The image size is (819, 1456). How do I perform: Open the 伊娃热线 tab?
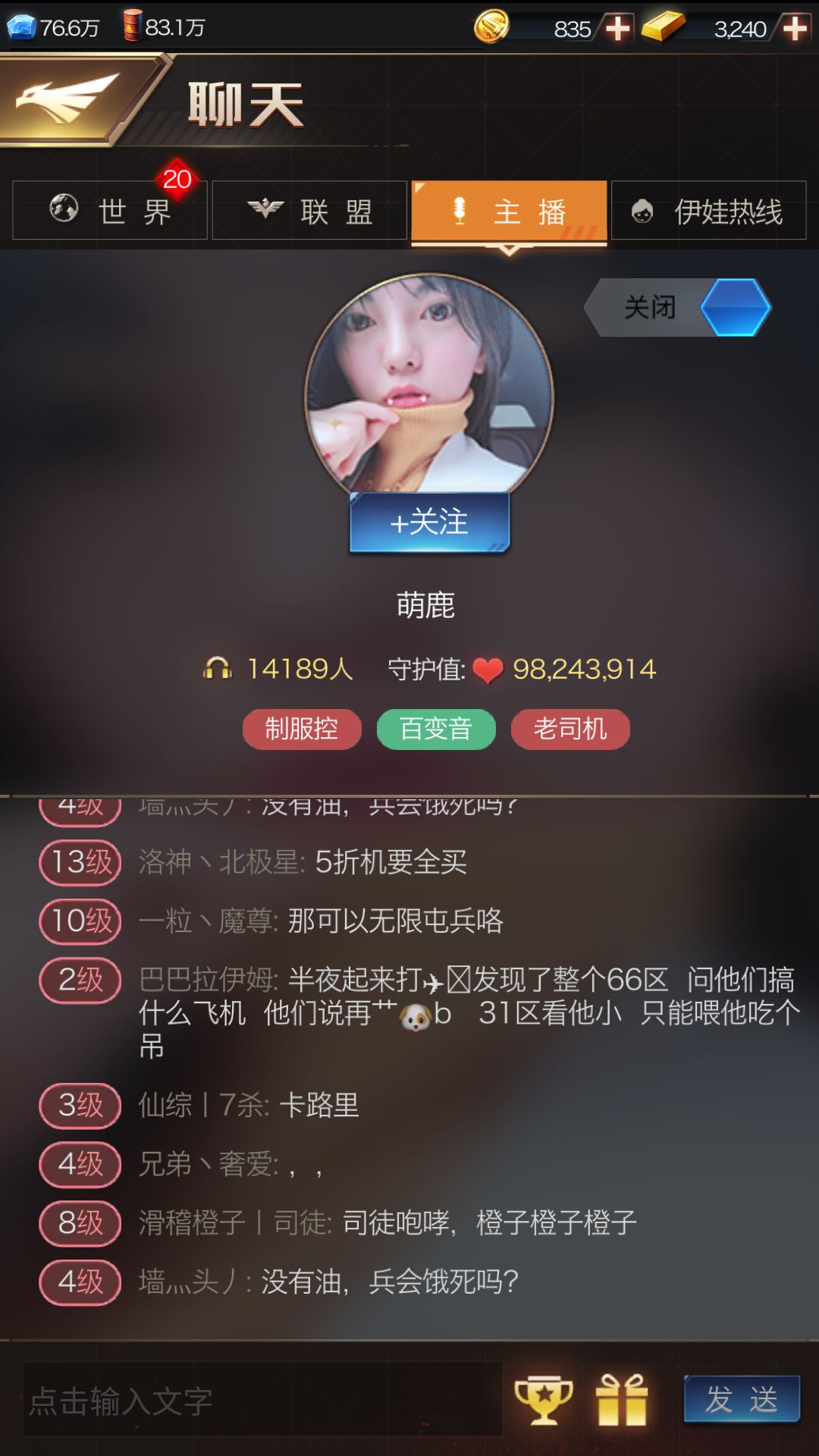point(708,211)
